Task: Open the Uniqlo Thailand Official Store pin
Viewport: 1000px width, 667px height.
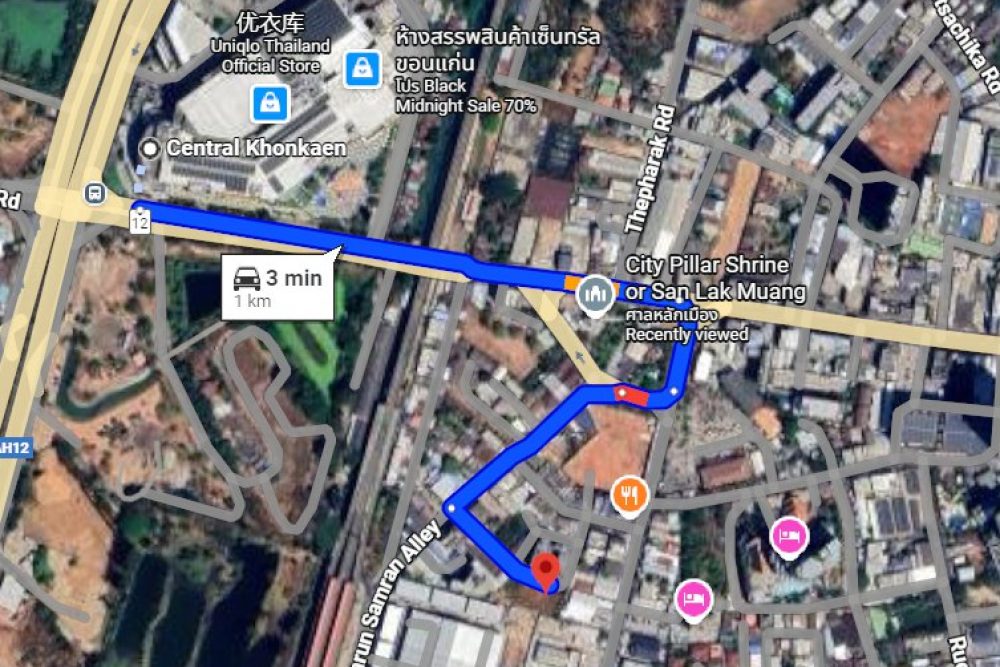Action: 269,100
